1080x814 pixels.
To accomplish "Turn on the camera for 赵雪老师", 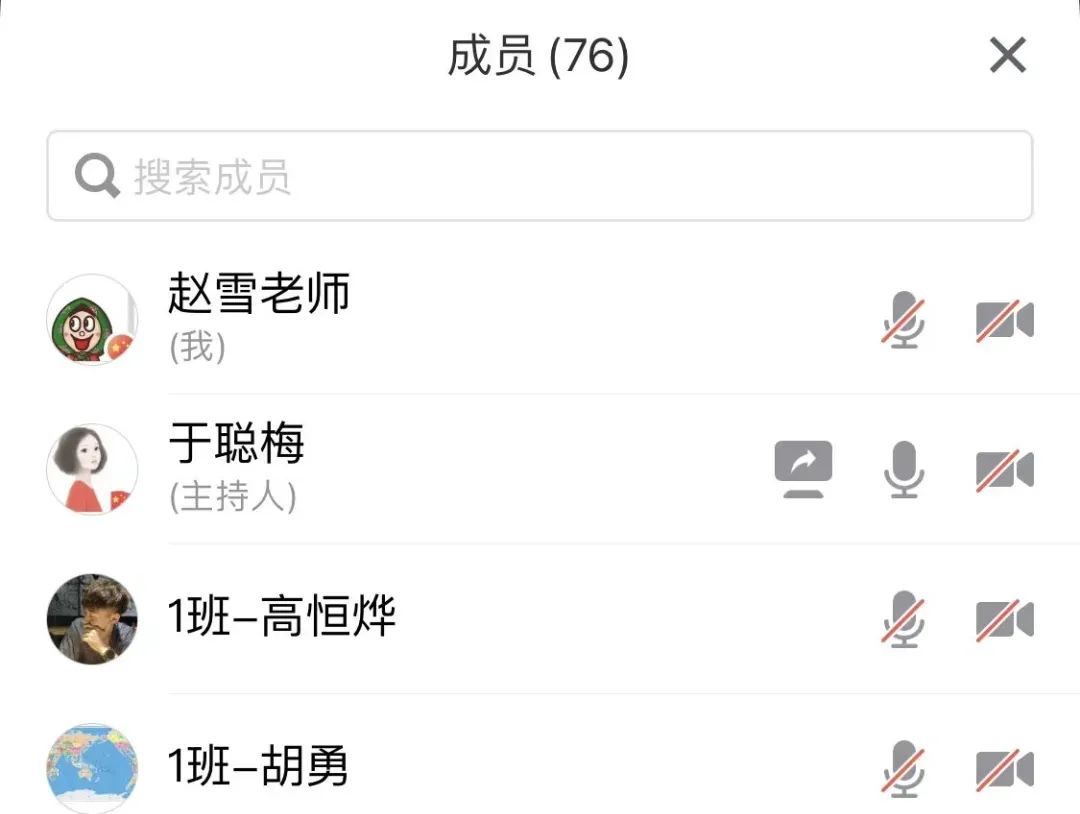I will pos(1004,320).
